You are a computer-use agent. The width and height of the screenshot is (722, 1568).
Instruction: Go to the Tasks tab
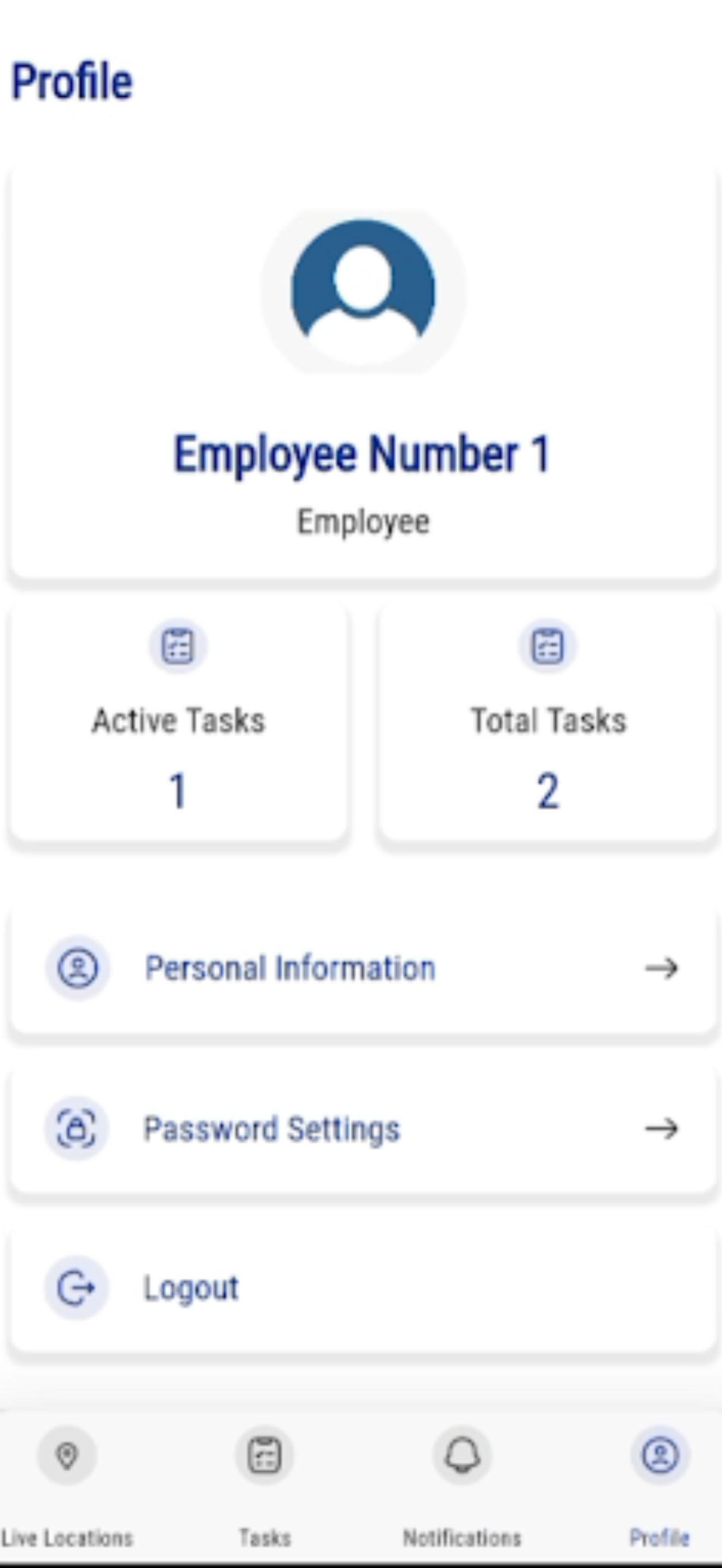point(265,1487)
